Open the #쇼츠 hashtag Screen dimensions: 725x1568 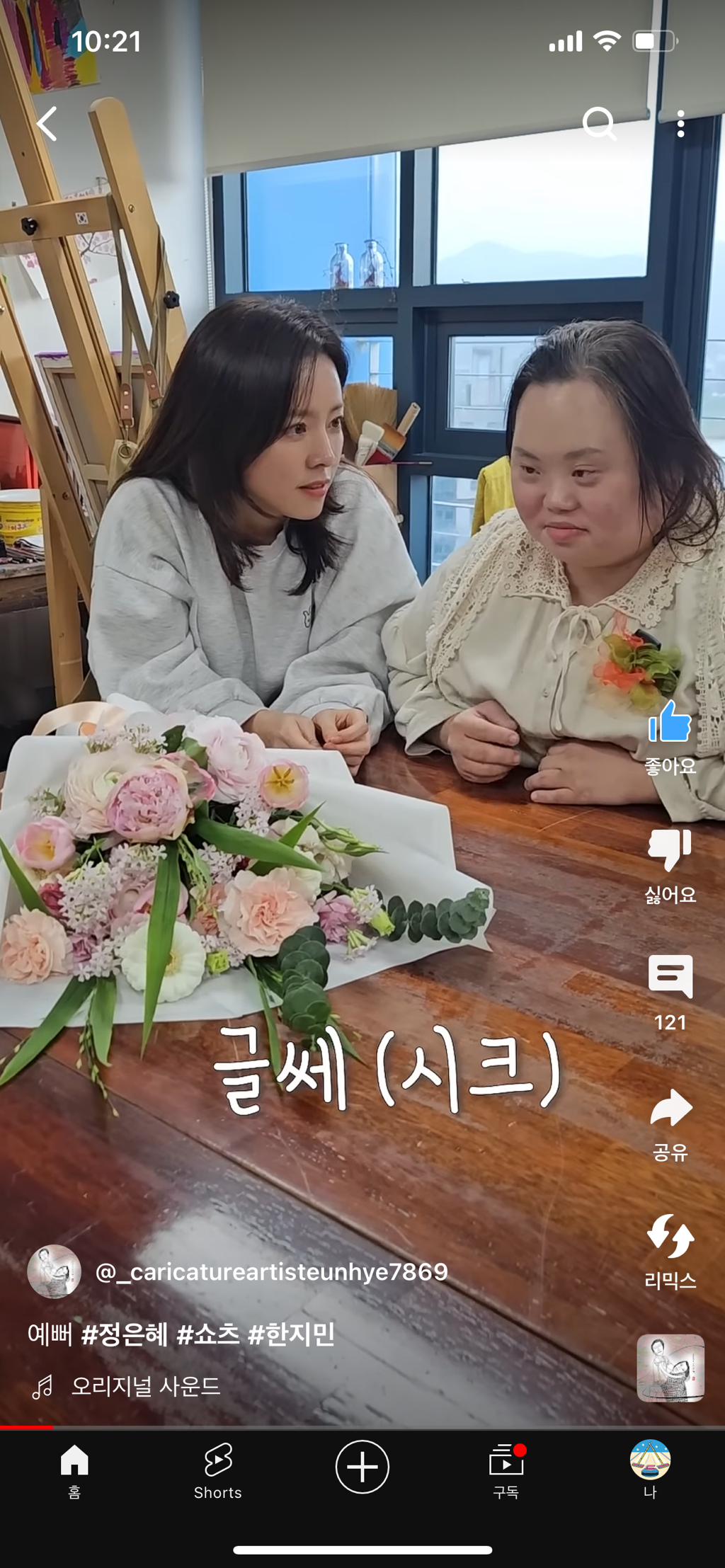208,1334
